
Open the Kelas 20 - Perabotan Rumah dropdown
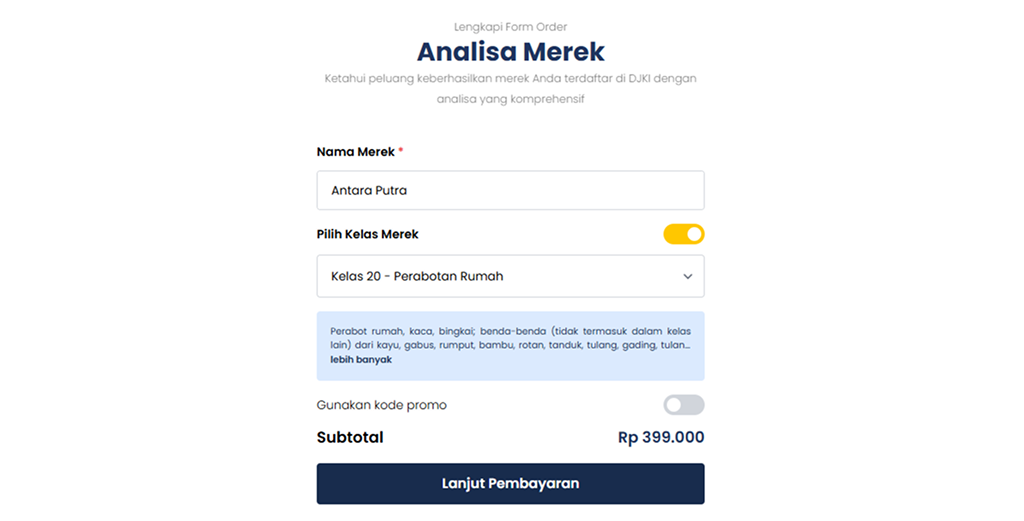pos(510,276)
